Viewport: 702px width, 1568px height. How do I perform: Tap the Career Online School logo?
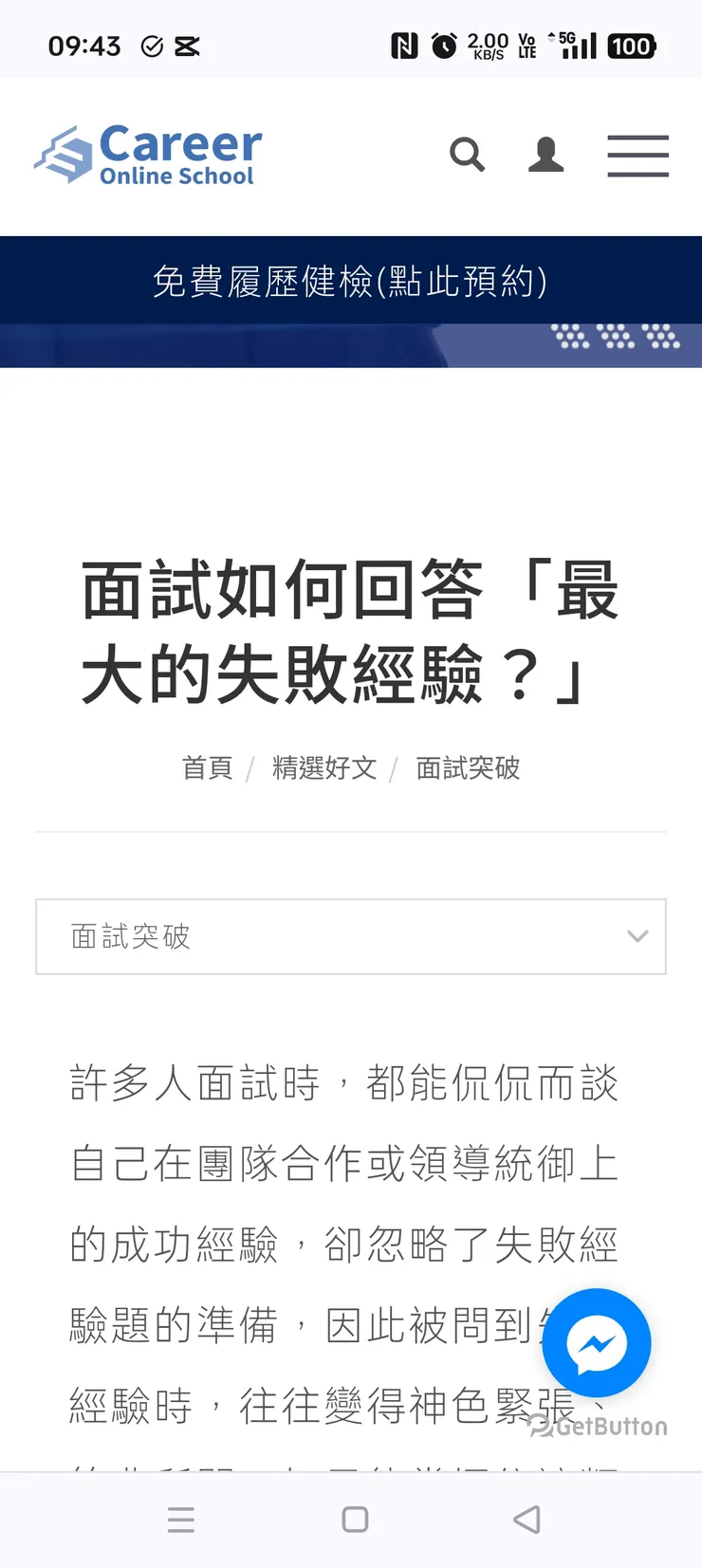(146, 155)
